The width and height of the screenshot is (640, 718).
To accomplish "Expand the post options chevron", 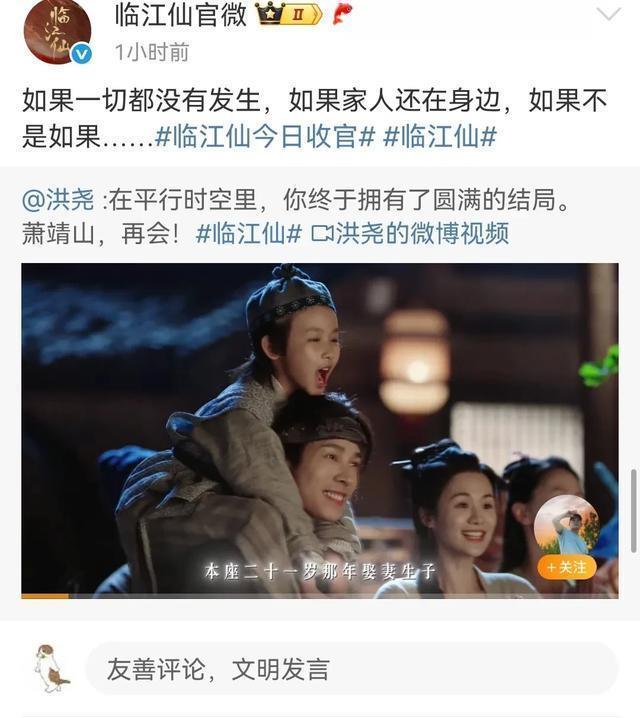I will point(609,15).
